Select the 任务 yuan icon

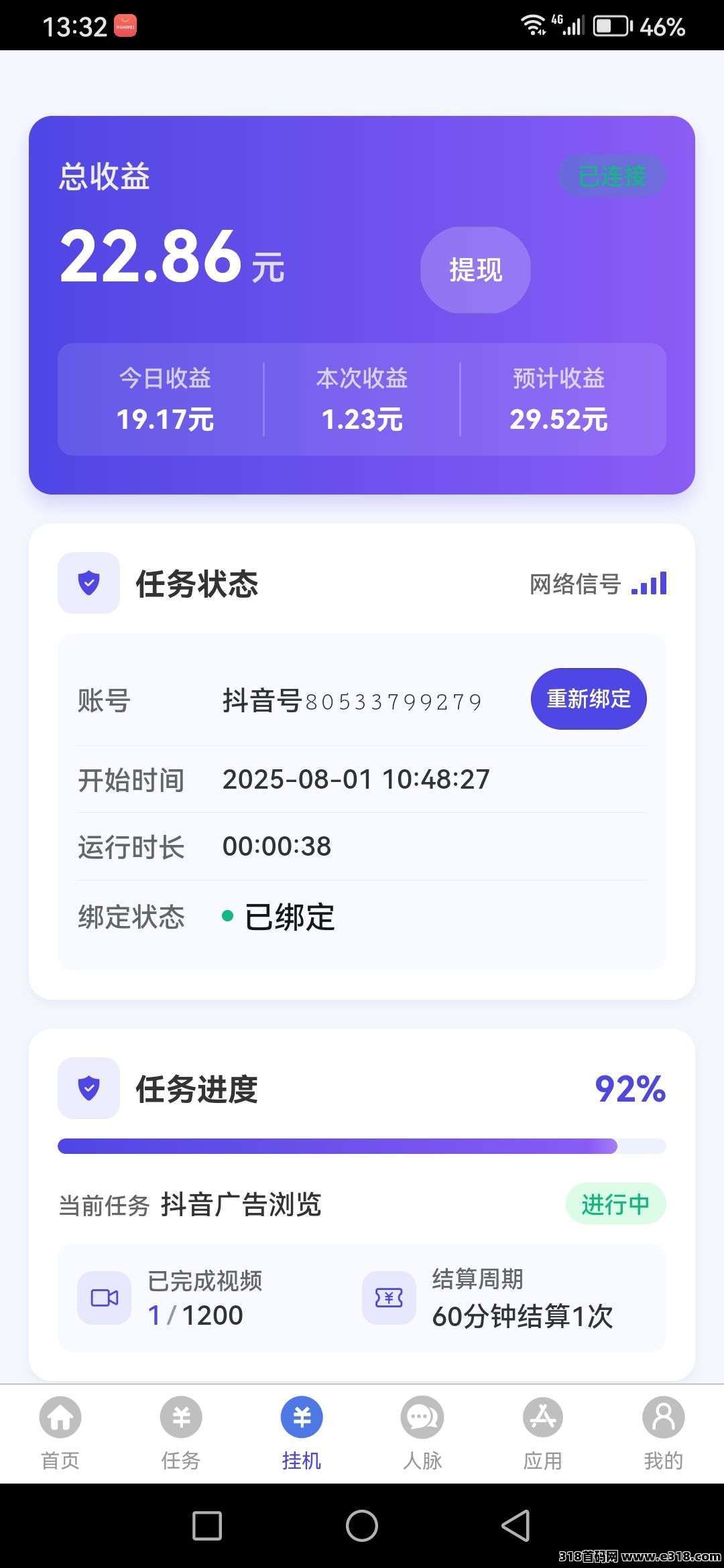(180, 1417)
